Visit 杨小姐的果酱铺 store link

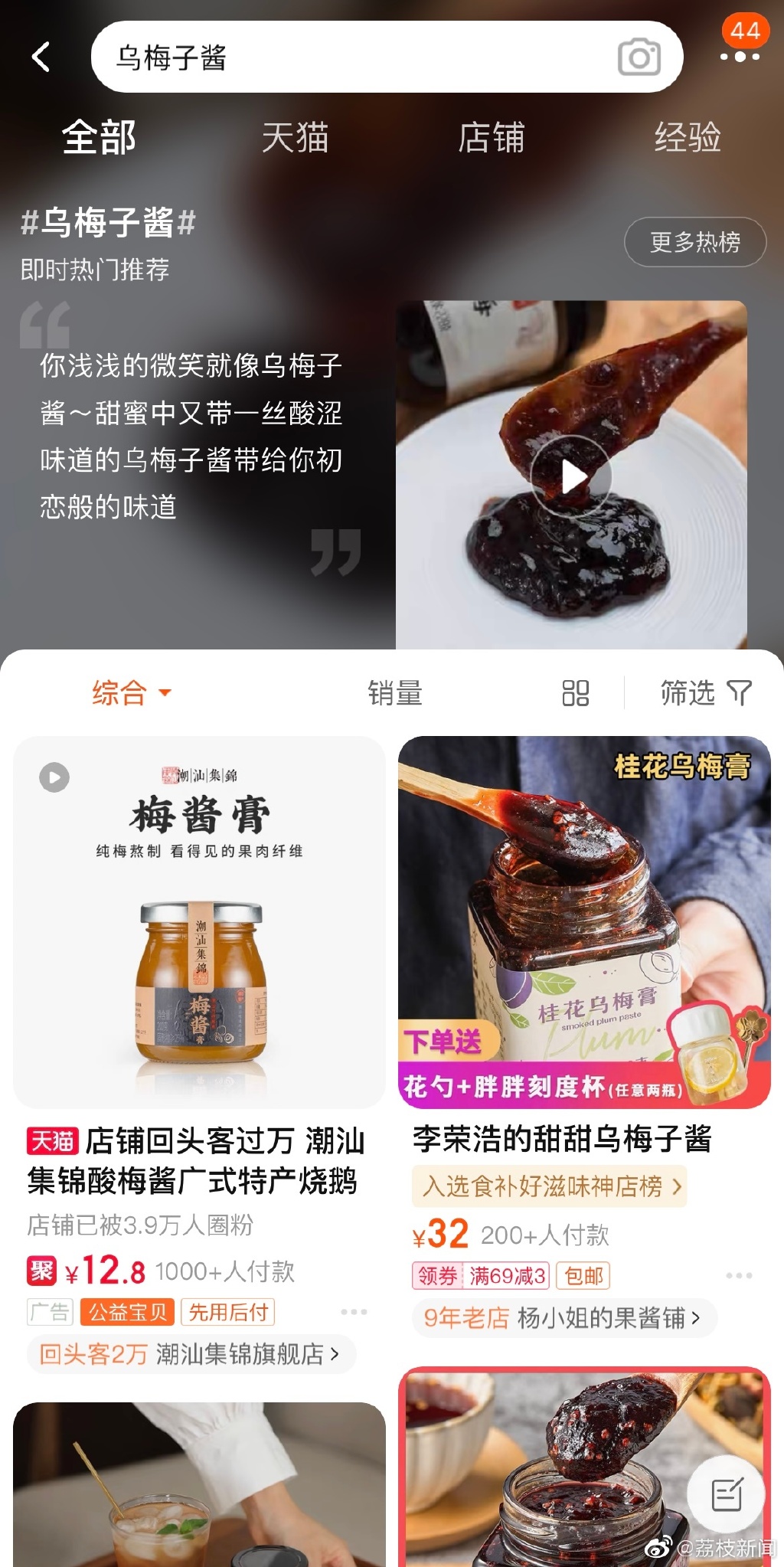(564, 1317)
